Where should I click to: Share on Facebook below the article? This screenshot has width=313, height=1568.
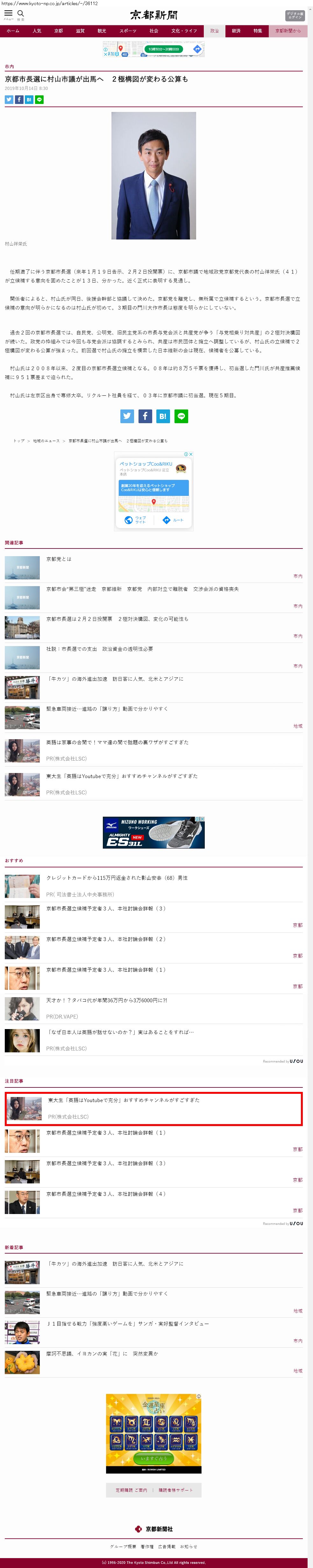coord(145,416)
